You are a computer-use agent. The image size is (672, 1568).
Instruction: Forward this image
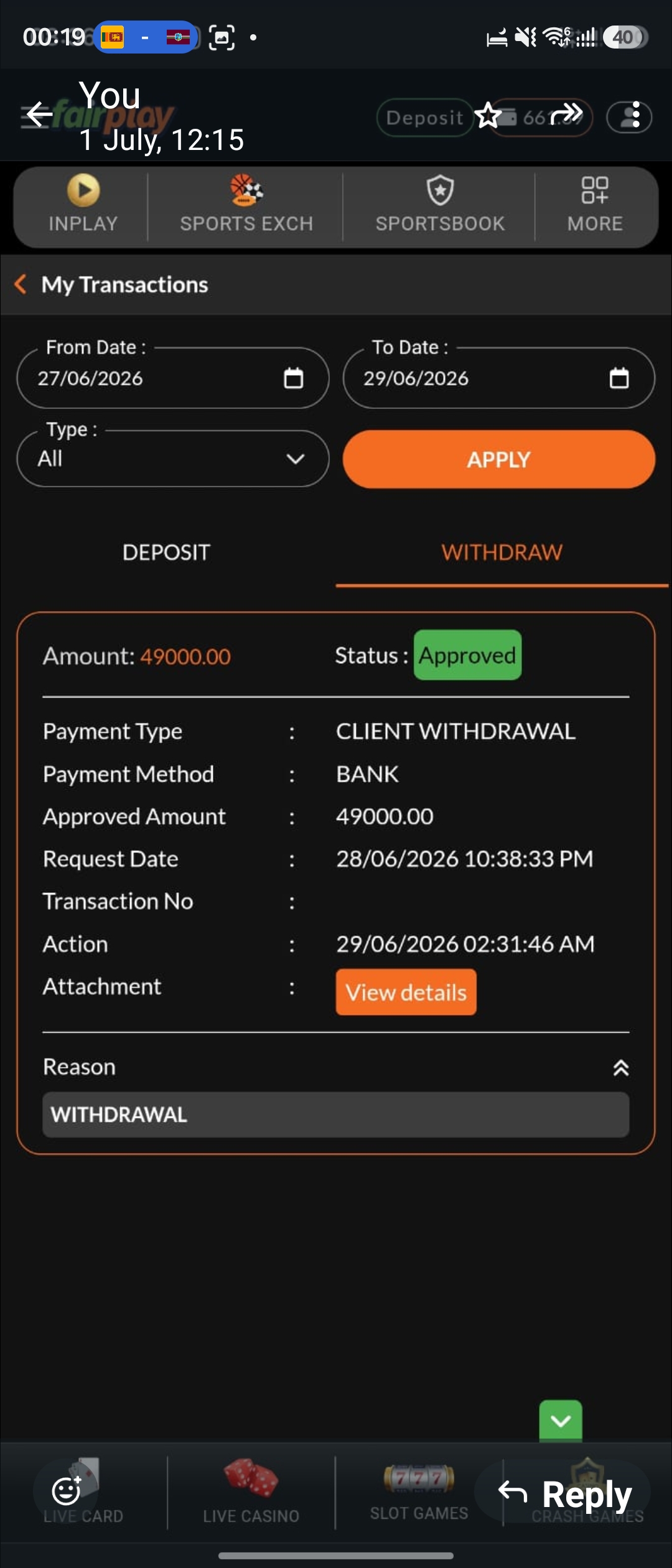pos(567,114)
